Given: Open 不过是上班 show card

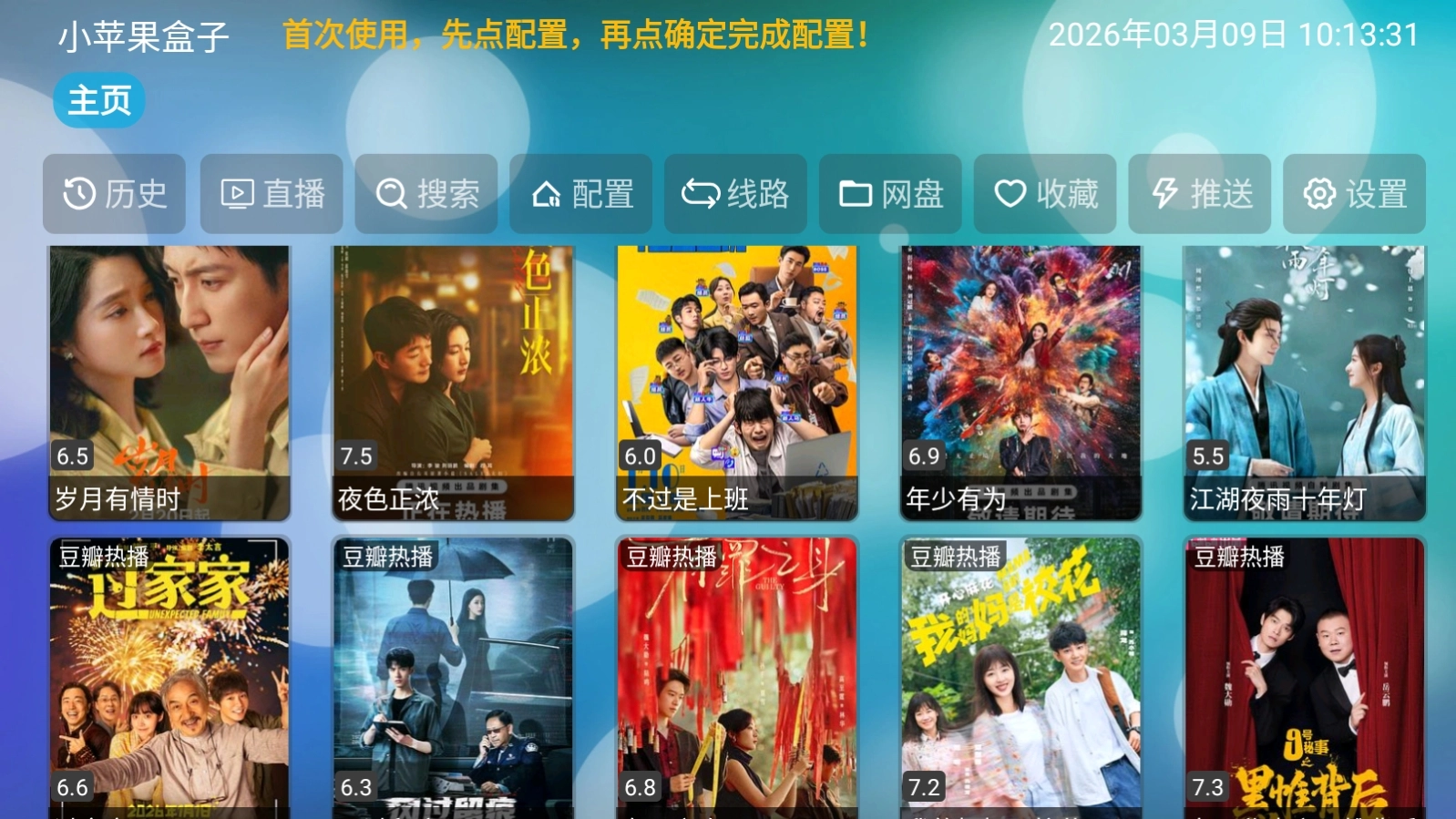Looking at the screenshot, I should (x=737, y=383).
